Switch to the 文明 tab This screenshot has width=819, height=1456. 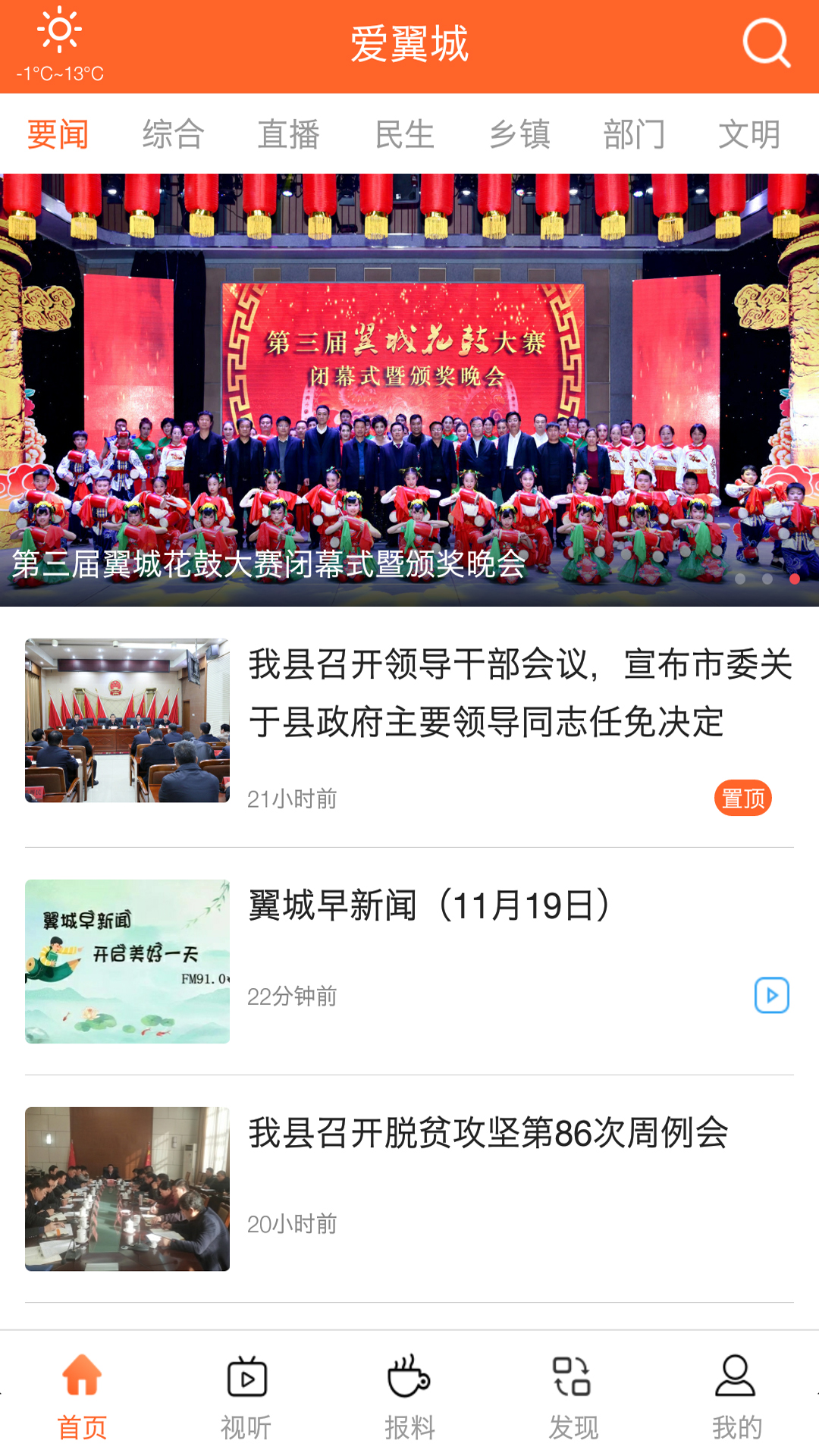click(749, 134)
